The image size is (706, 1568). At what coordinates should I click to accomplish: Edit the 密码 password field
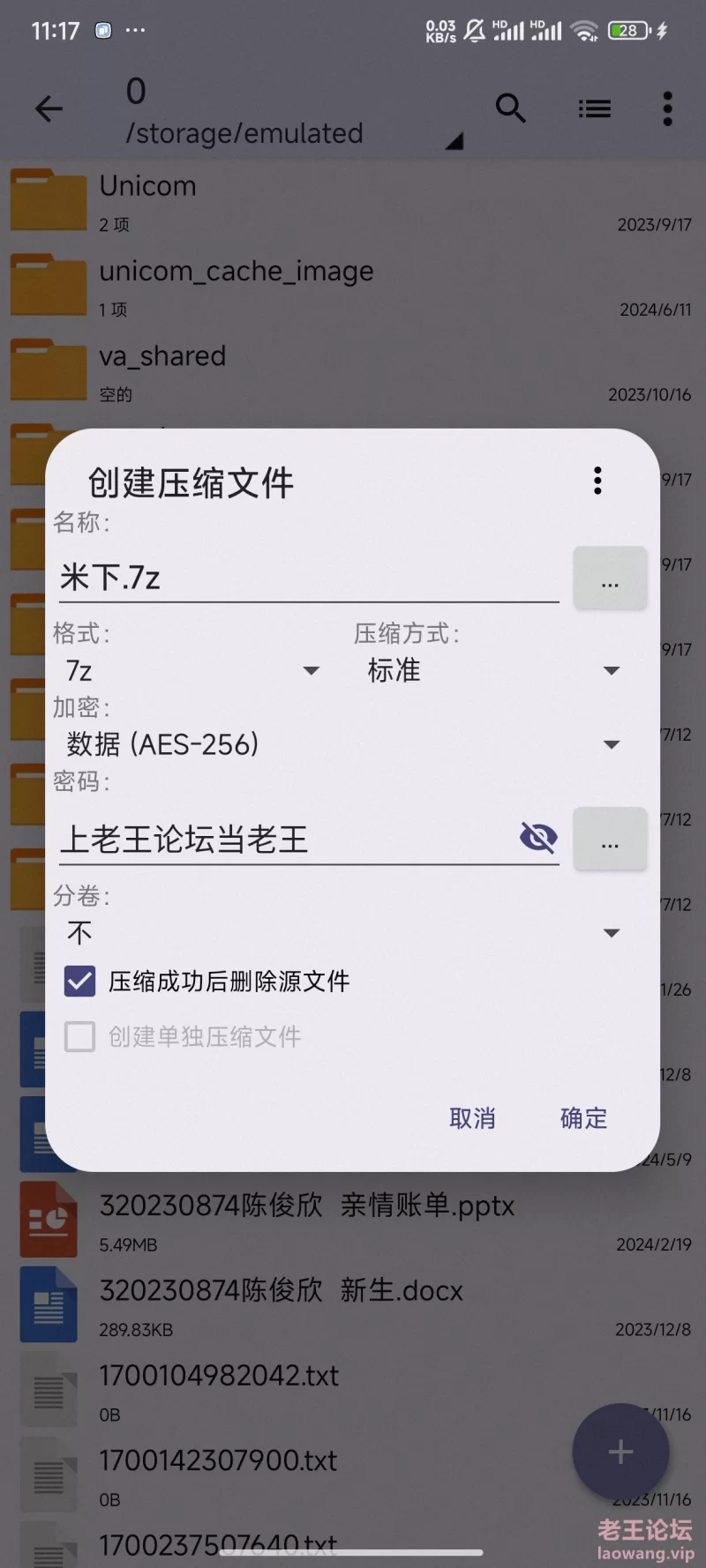pyautogui.click(x=282, y=839)
